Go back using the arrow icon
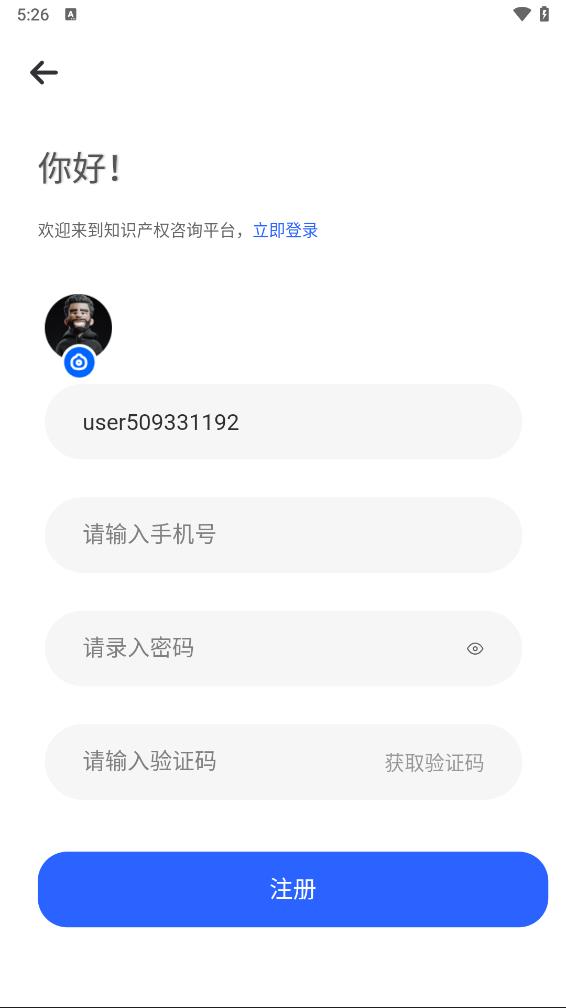This screenshot has width=566, height=1008. 44,73
